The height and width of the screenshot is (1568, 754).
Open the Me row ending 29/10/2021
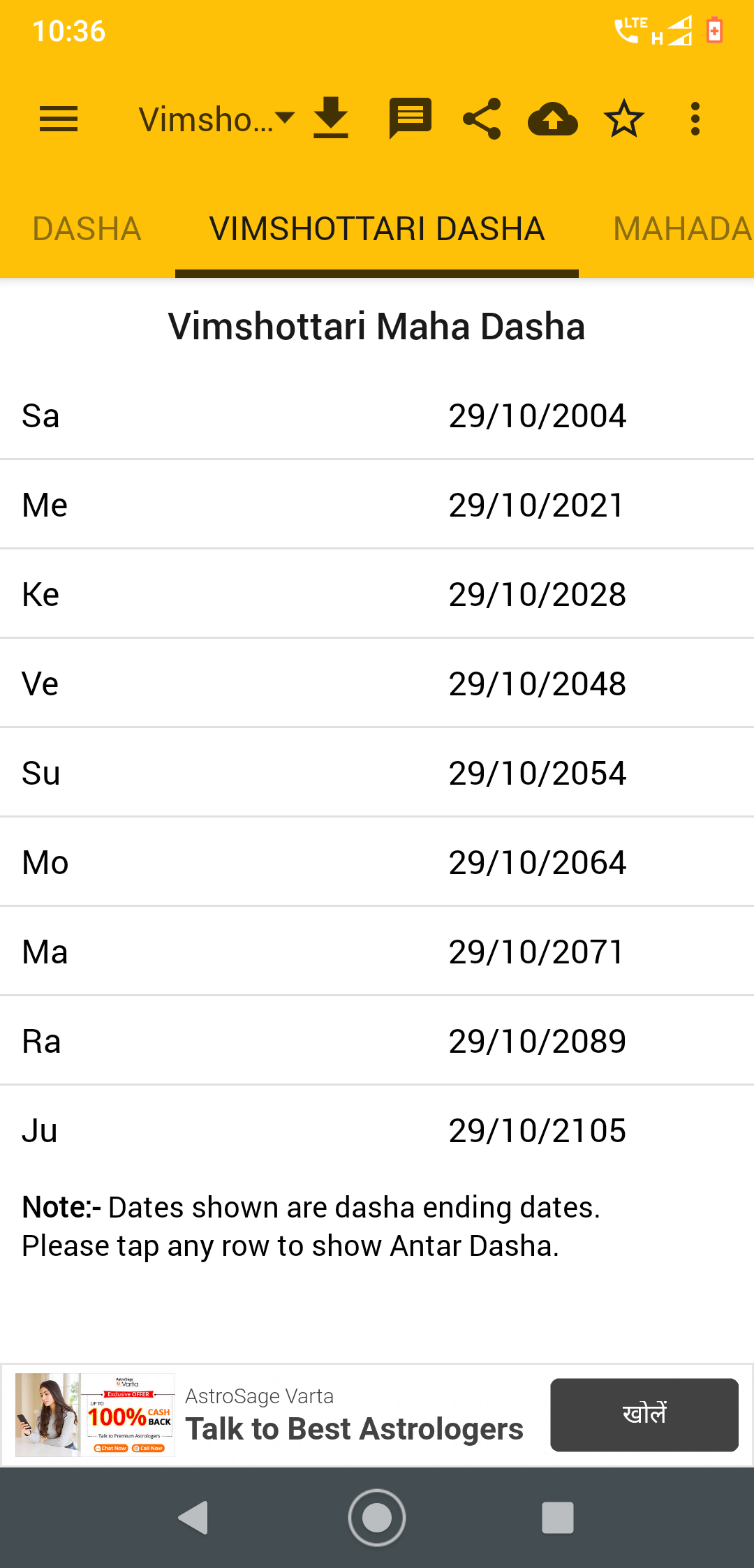pyautogui.click(x=377, y=505)
